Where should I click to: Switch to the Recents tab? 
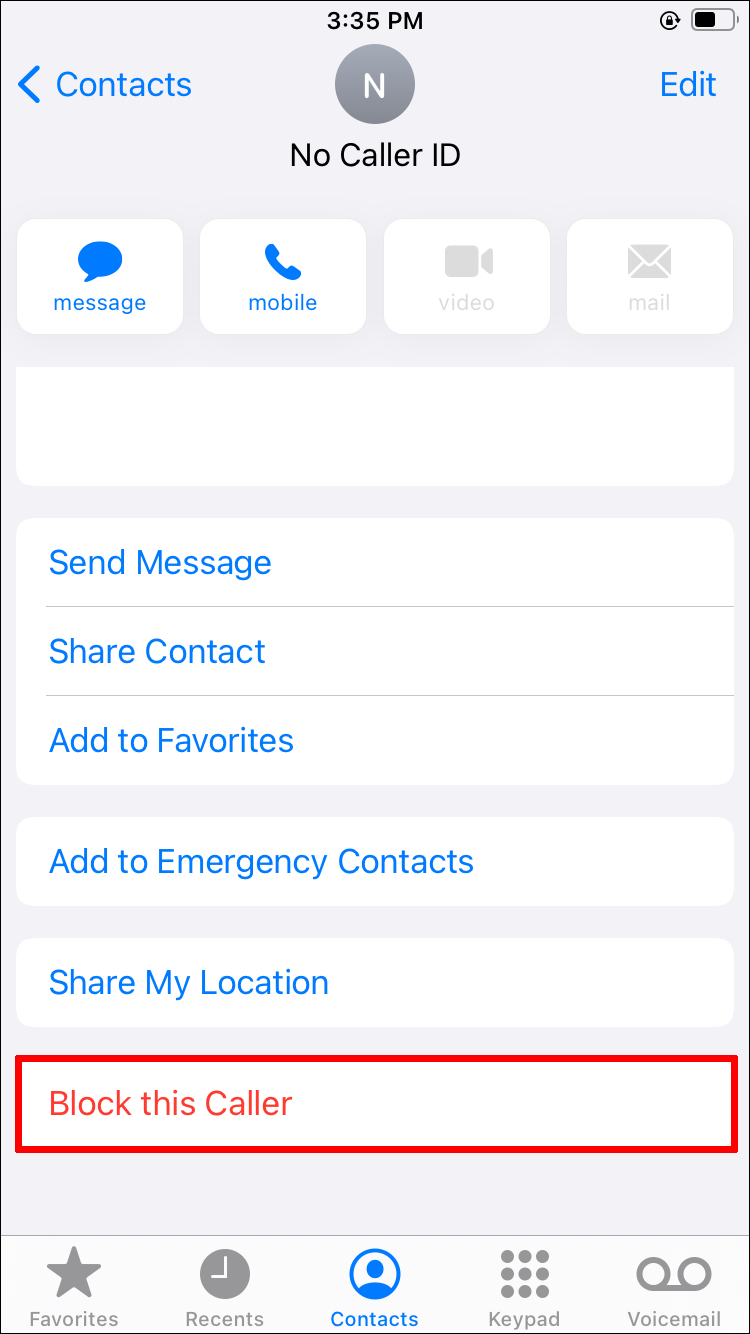[224, 1287]
